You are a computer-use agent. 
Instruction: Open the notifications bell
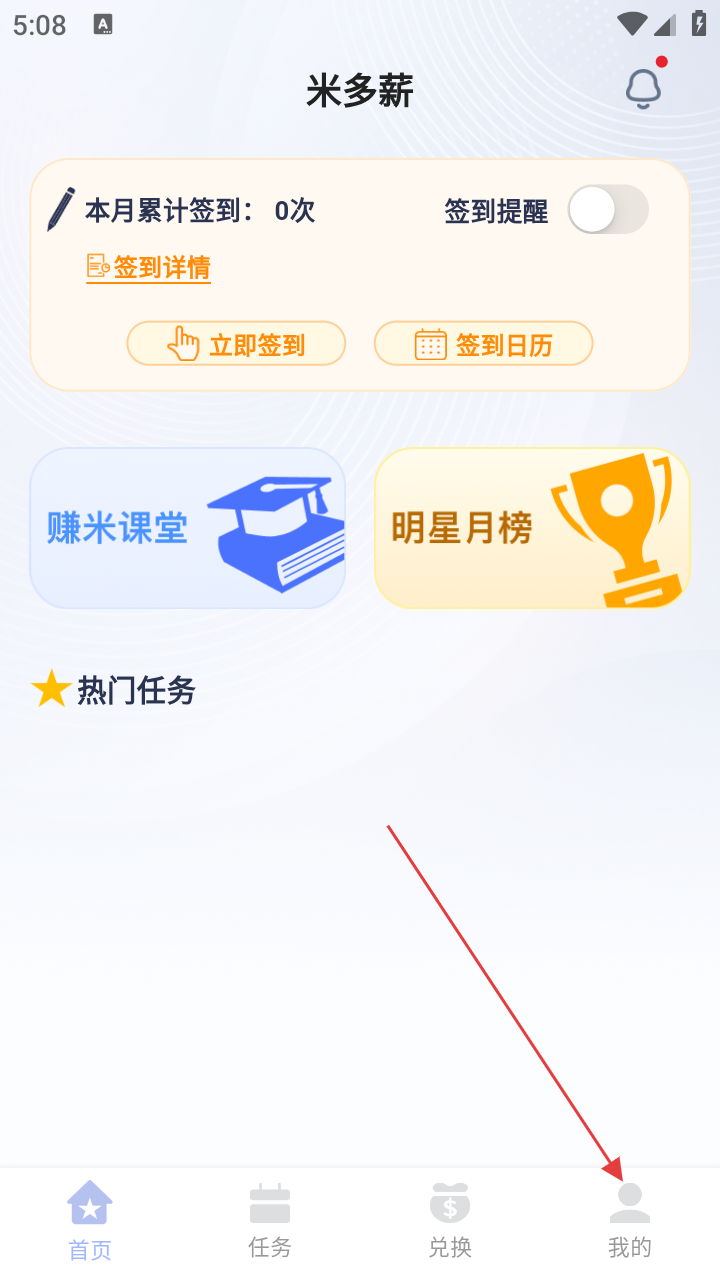tap(644, 90)
